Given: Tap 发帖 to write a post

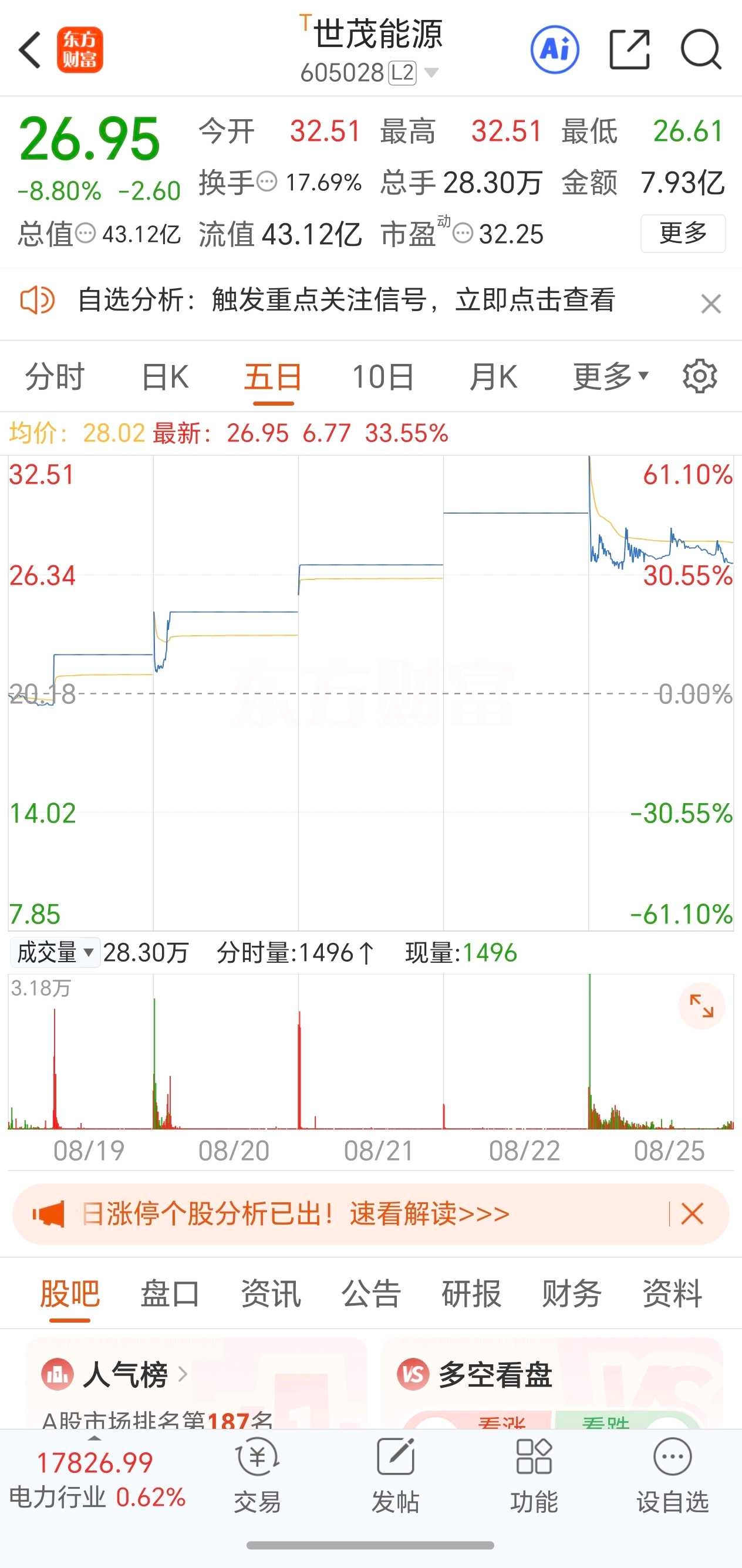Looking at the screenshot, I should (396, 1475).
